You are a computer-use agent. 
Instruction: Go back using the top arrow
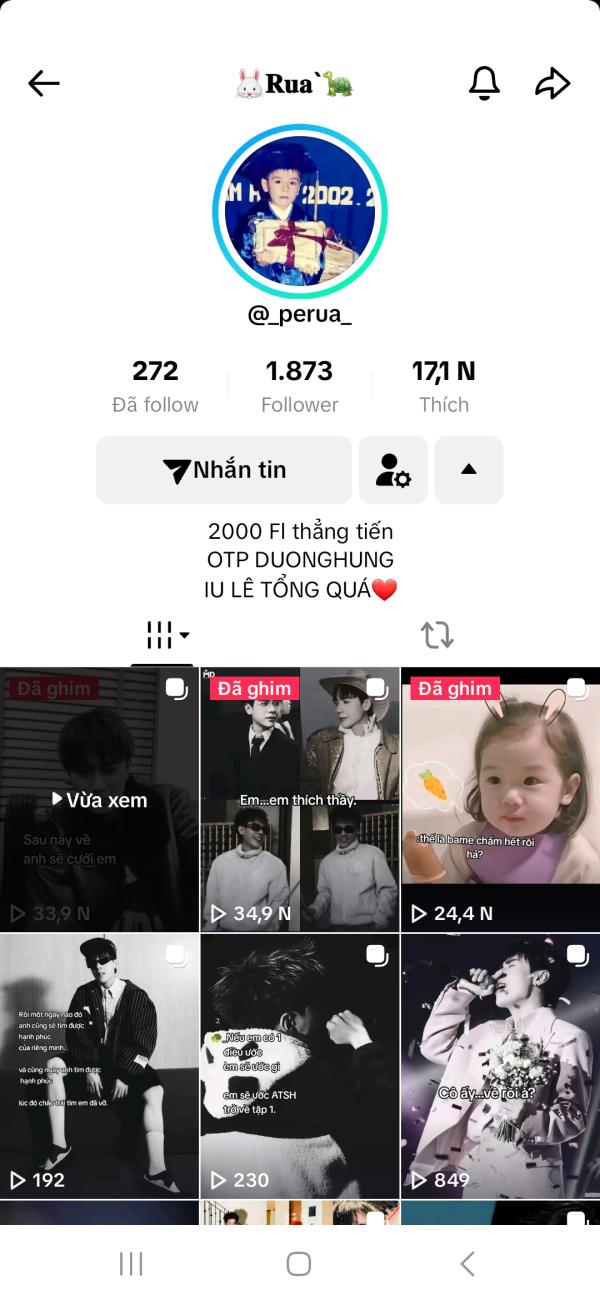pos(44,84)
